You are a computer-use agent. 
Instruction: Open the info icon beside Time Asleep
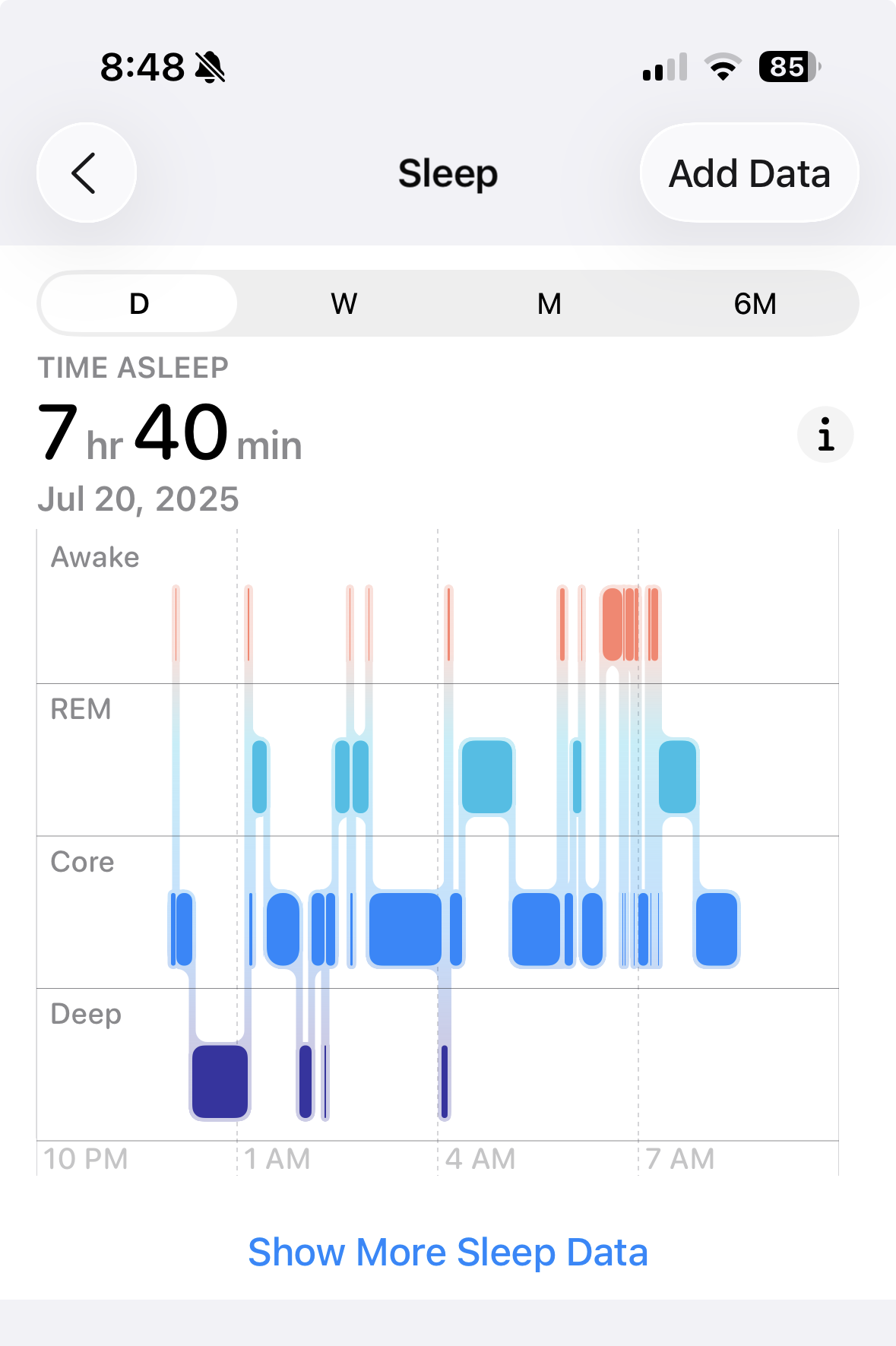[x=825, y=435]
